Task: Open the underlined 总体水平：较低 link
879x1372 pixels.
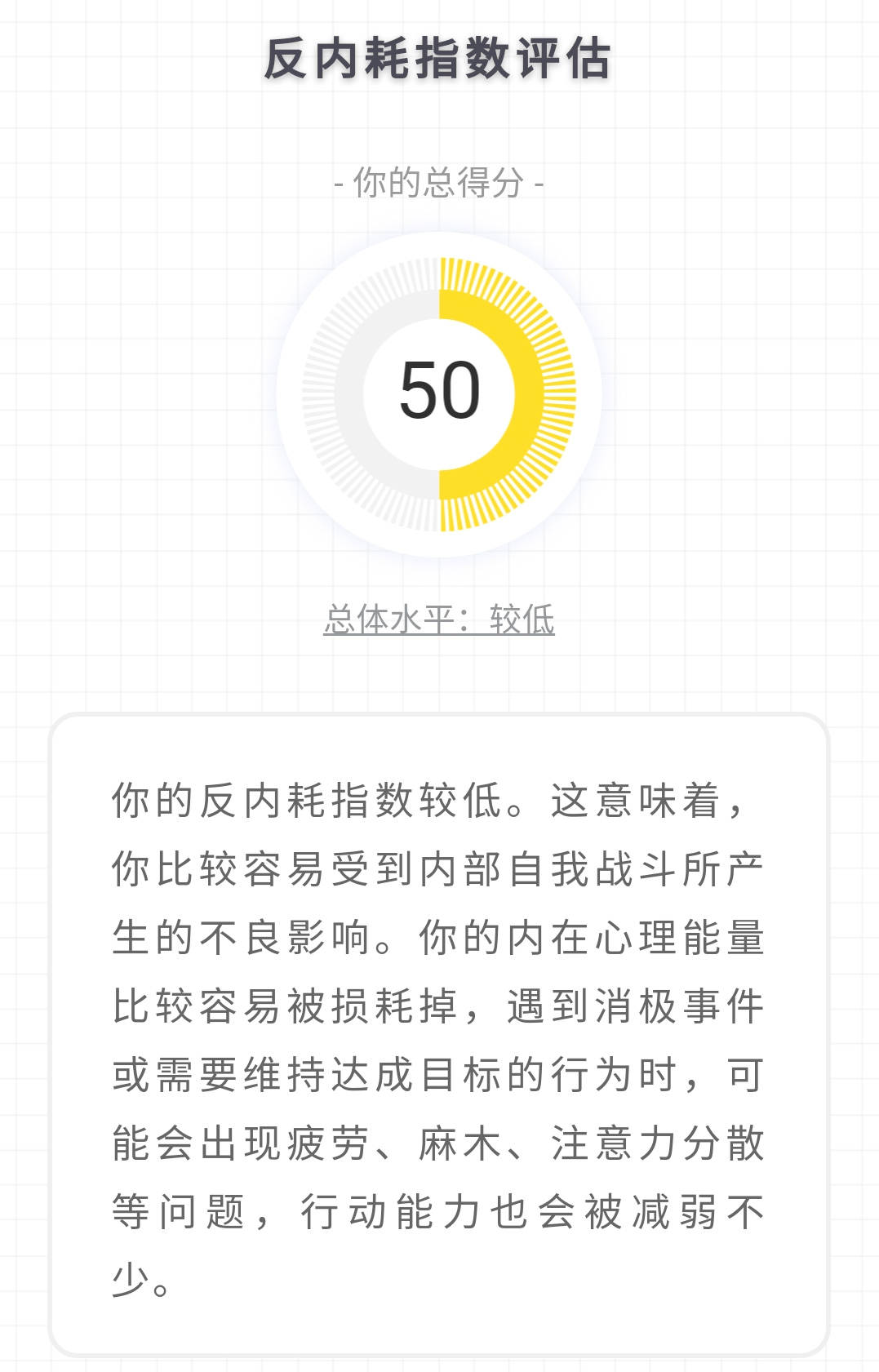Action: click(439, 619)
